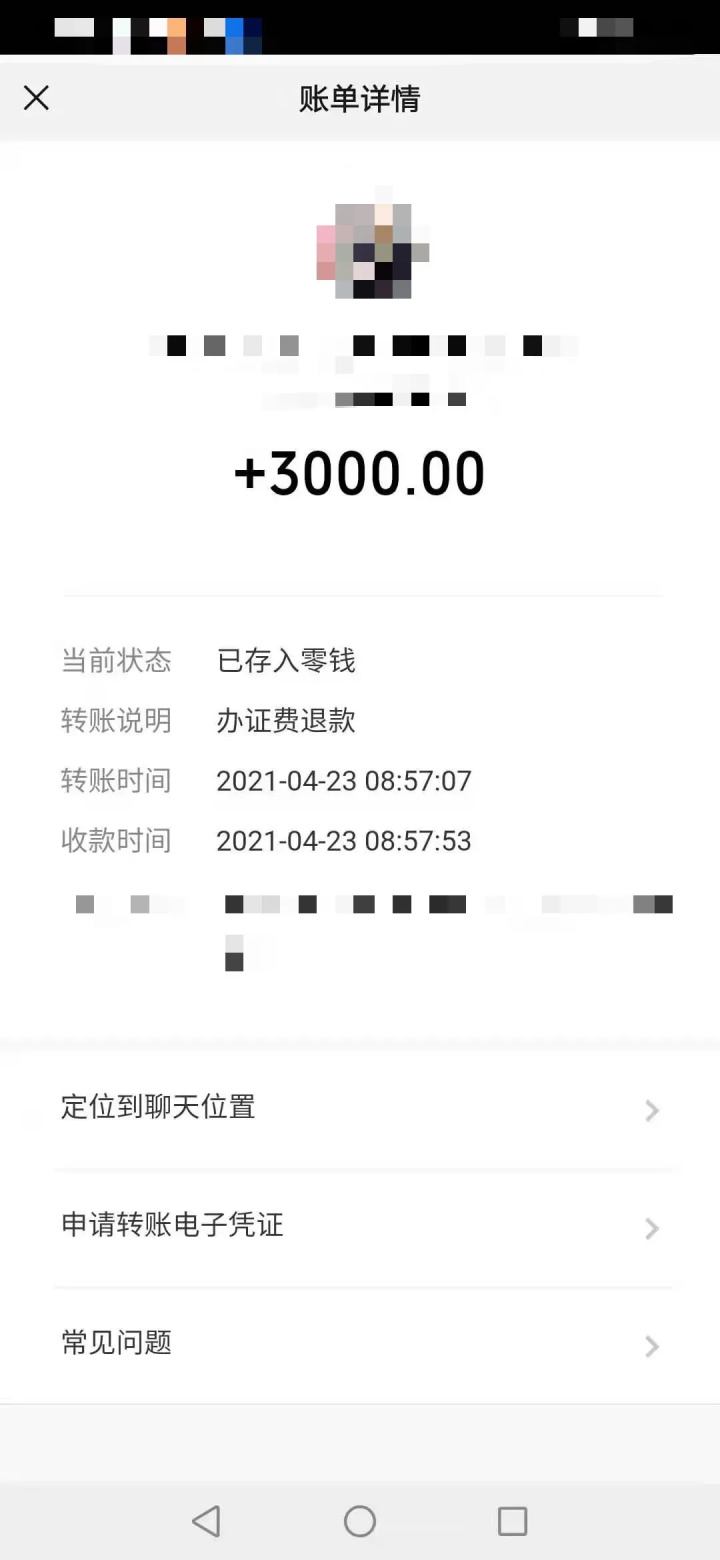View 常见问题 help section
This screenshot has width=720, height=1560.
pos(360,1343)
